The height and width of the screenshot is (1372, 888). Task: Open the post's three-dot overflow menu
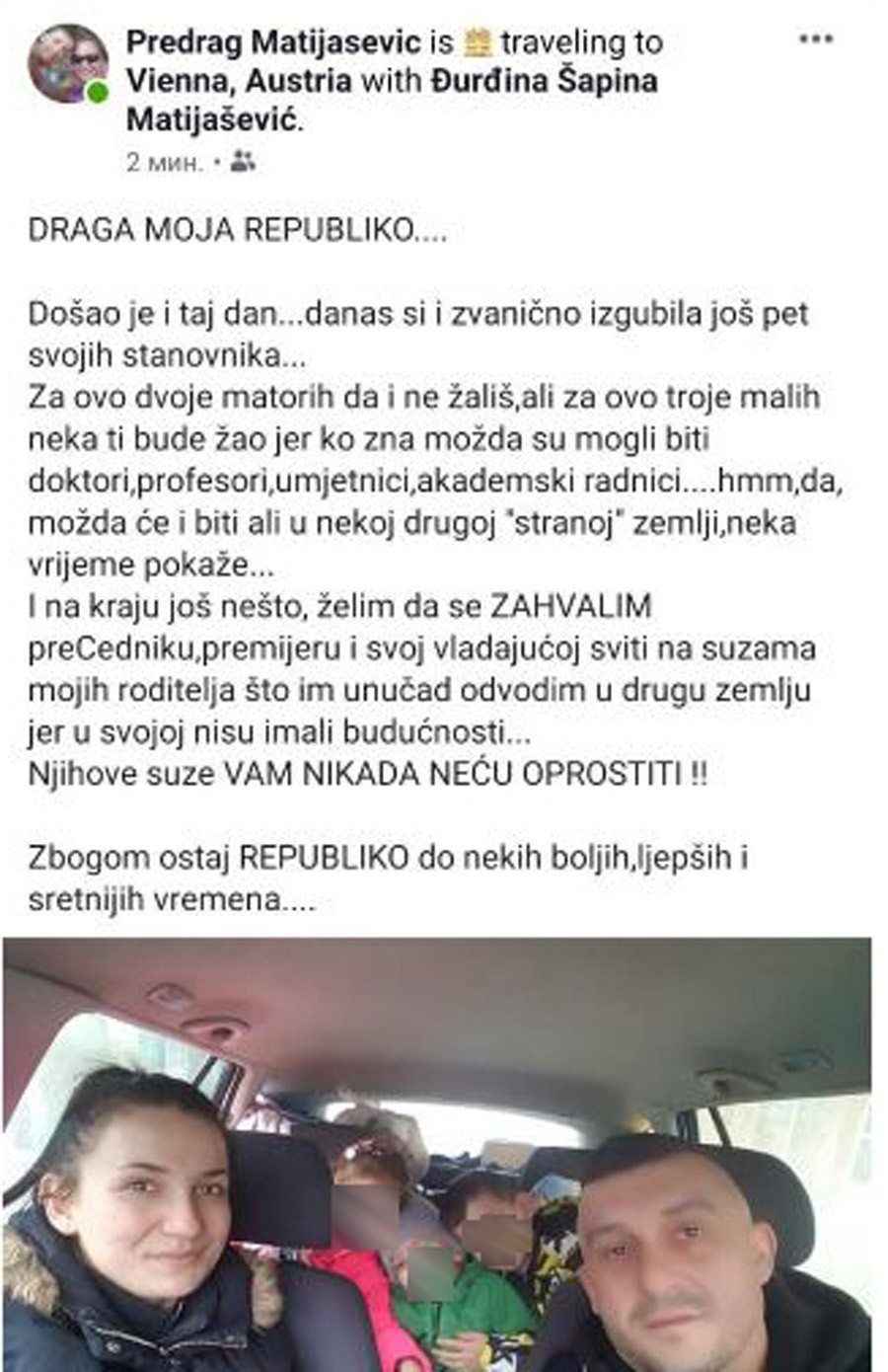tap(816, 39)
